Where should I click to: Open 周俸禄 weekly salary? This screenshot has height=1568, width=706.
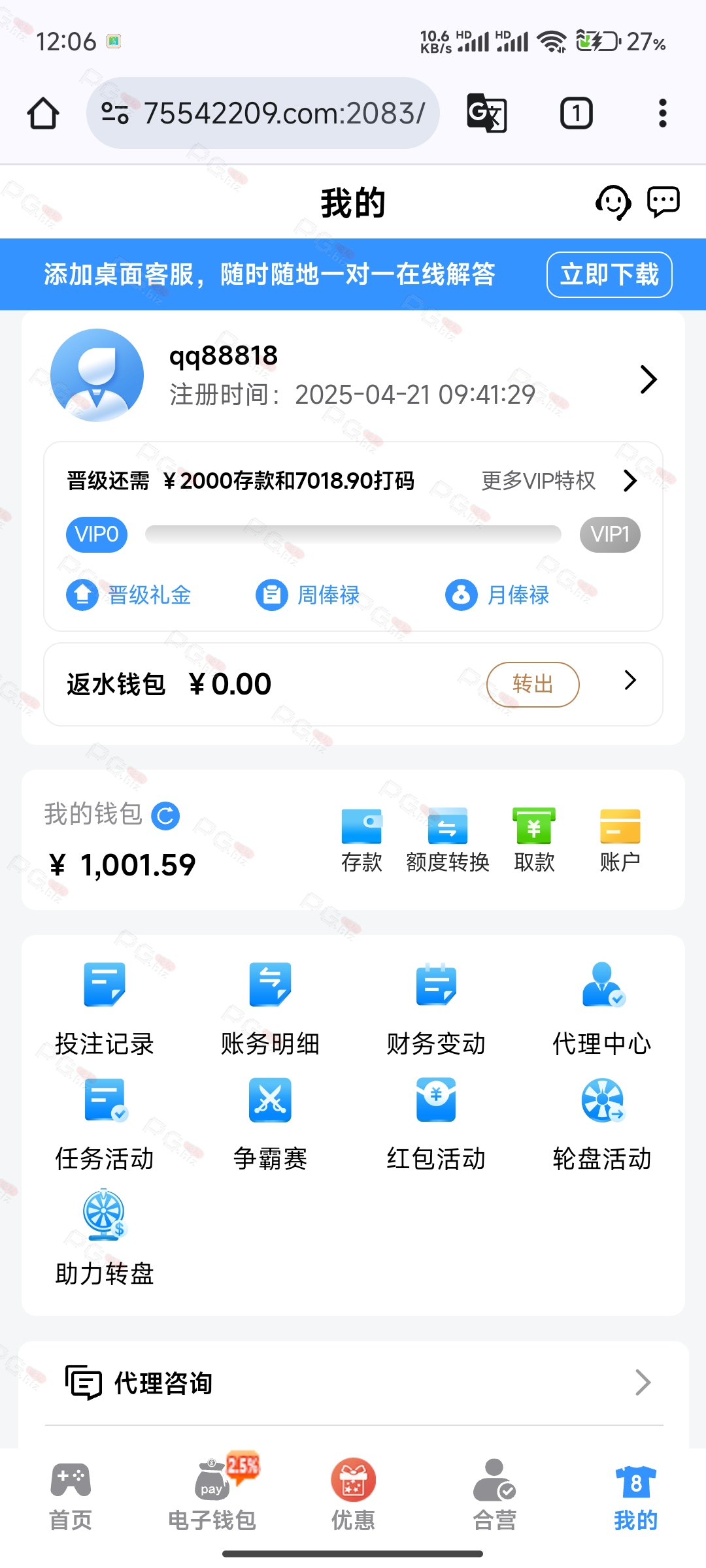308,595
